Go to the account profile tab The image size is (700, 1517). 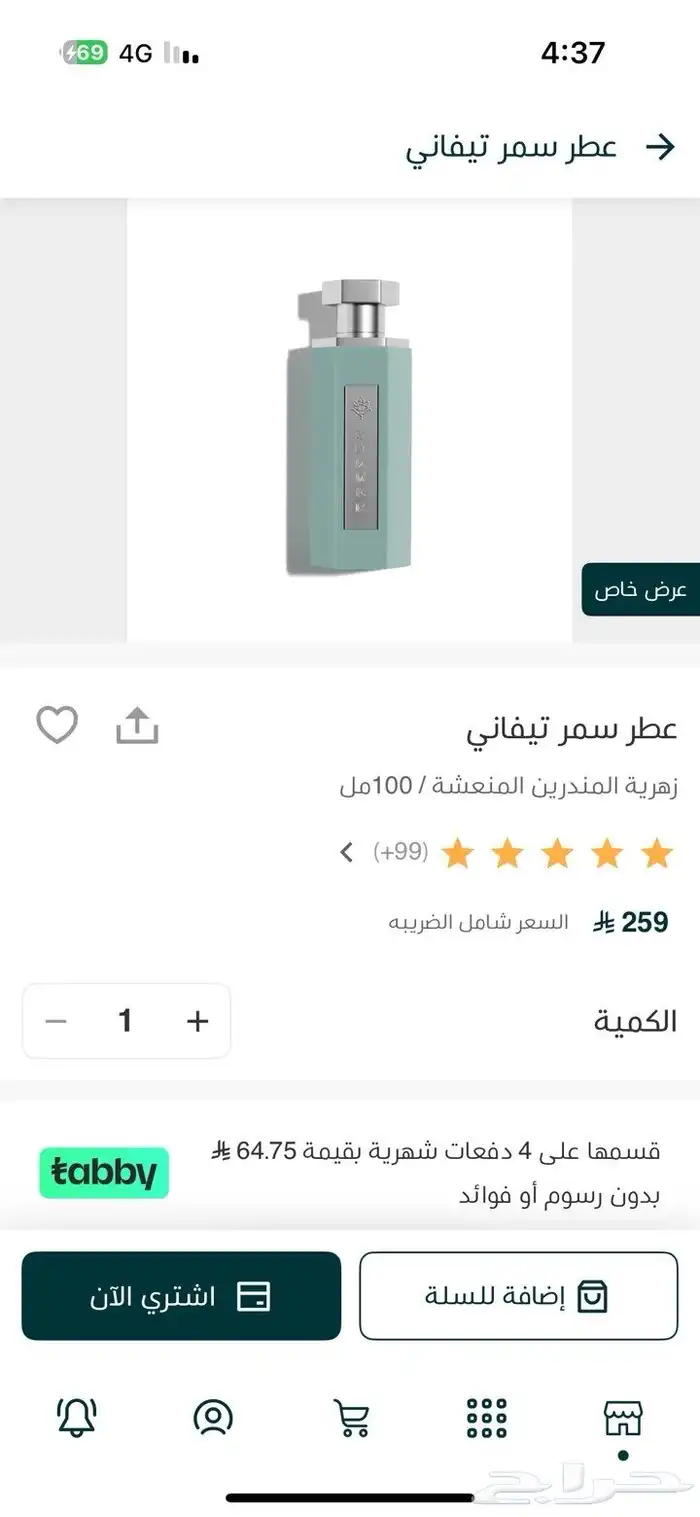[213, 1418]
